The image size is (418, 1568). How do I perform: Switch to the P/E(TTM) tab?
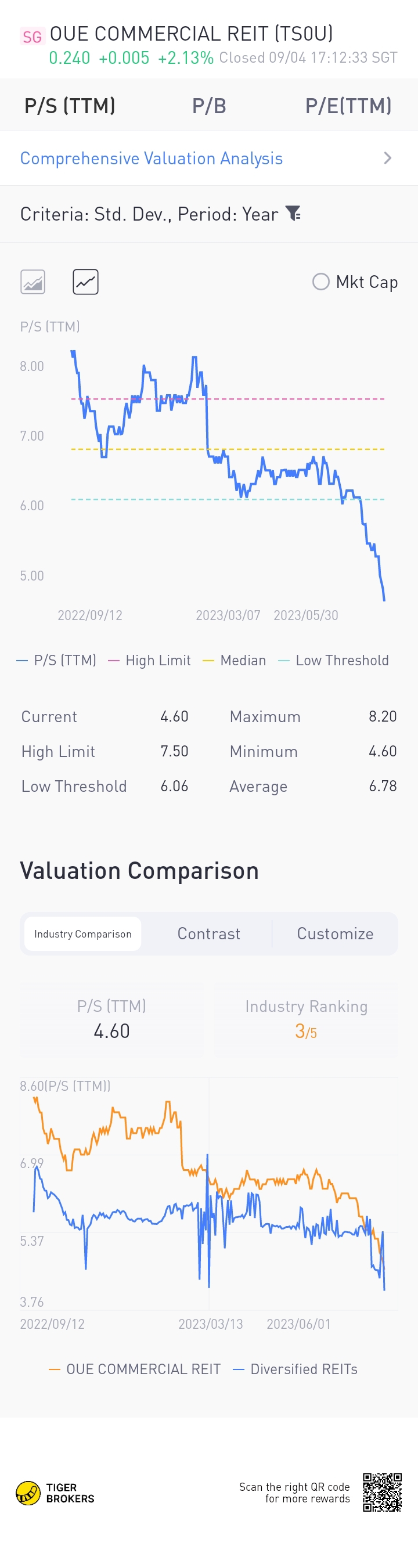(x=348, y=106)
